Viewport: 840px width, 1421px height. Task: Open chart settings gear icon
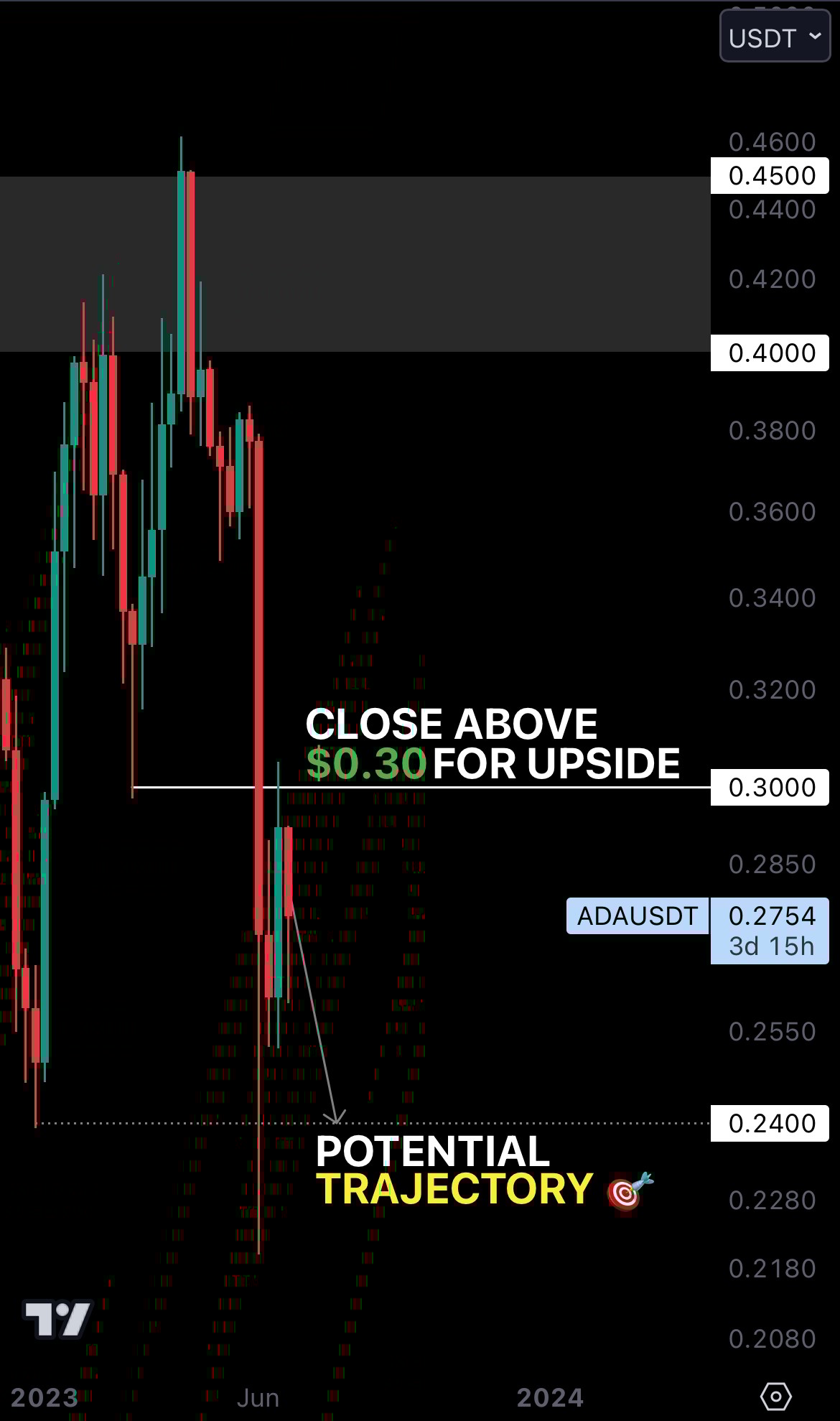click(775, 1397)
